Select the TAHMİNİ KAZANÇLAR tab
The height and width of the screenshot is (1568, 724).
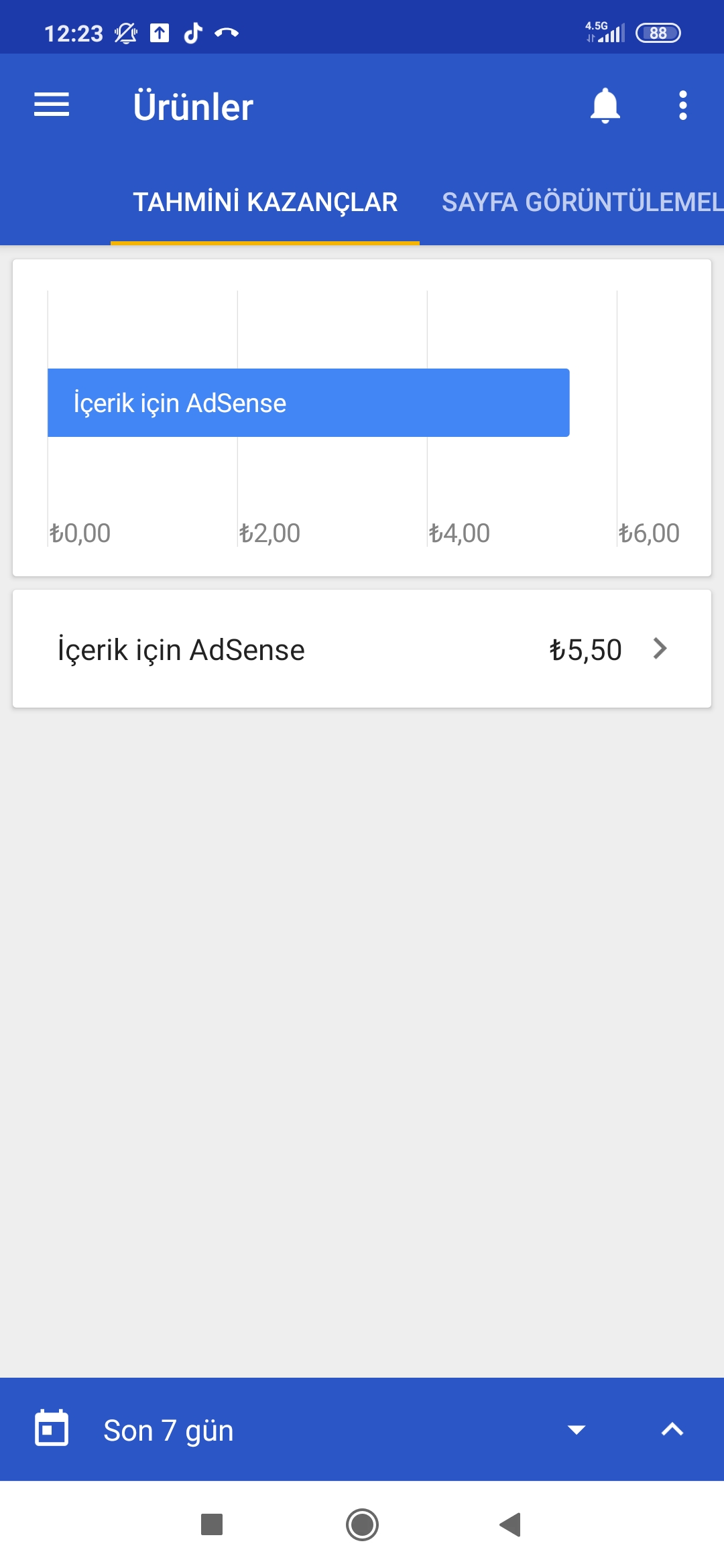(x=265, y=202)
